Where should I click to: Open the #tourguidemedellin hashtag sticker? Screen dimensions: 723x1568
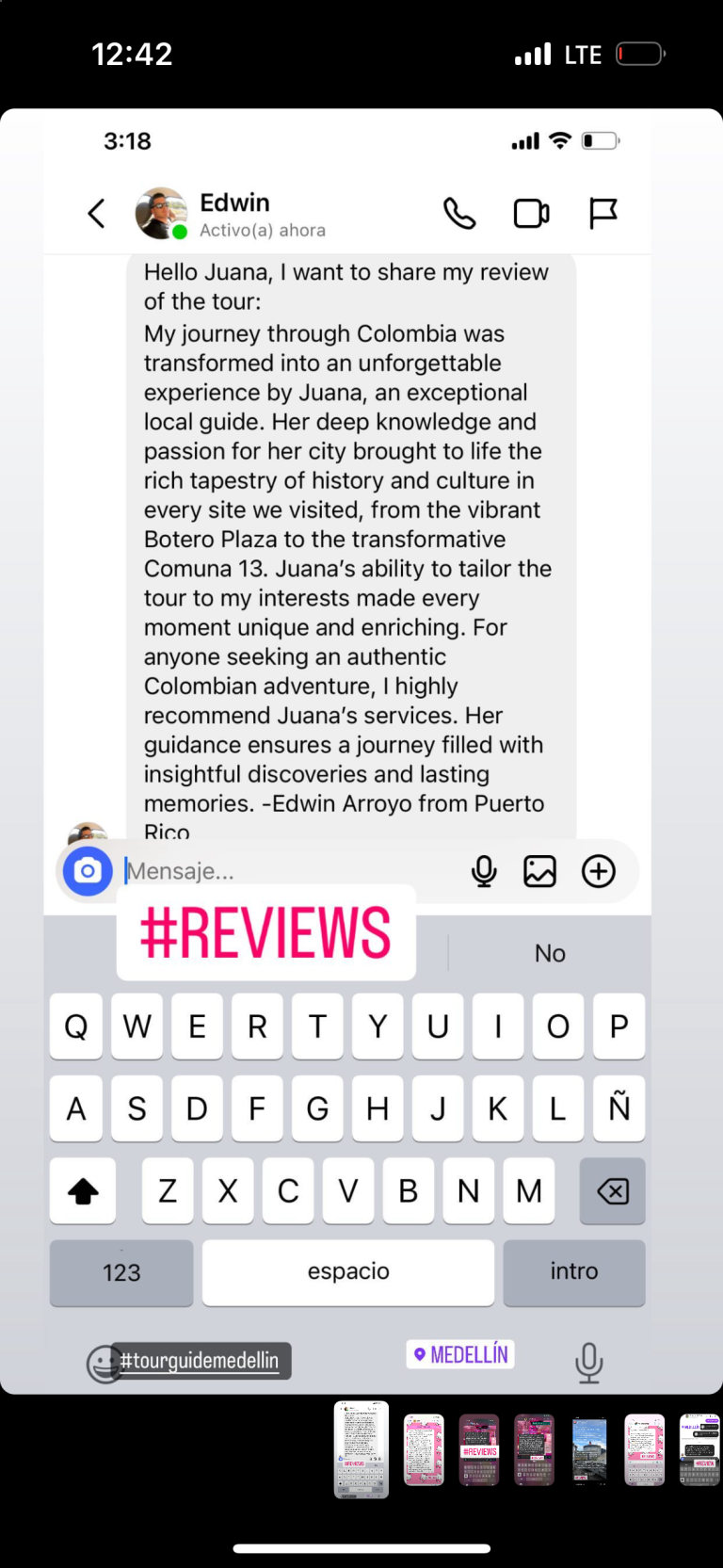[200, 1361]
